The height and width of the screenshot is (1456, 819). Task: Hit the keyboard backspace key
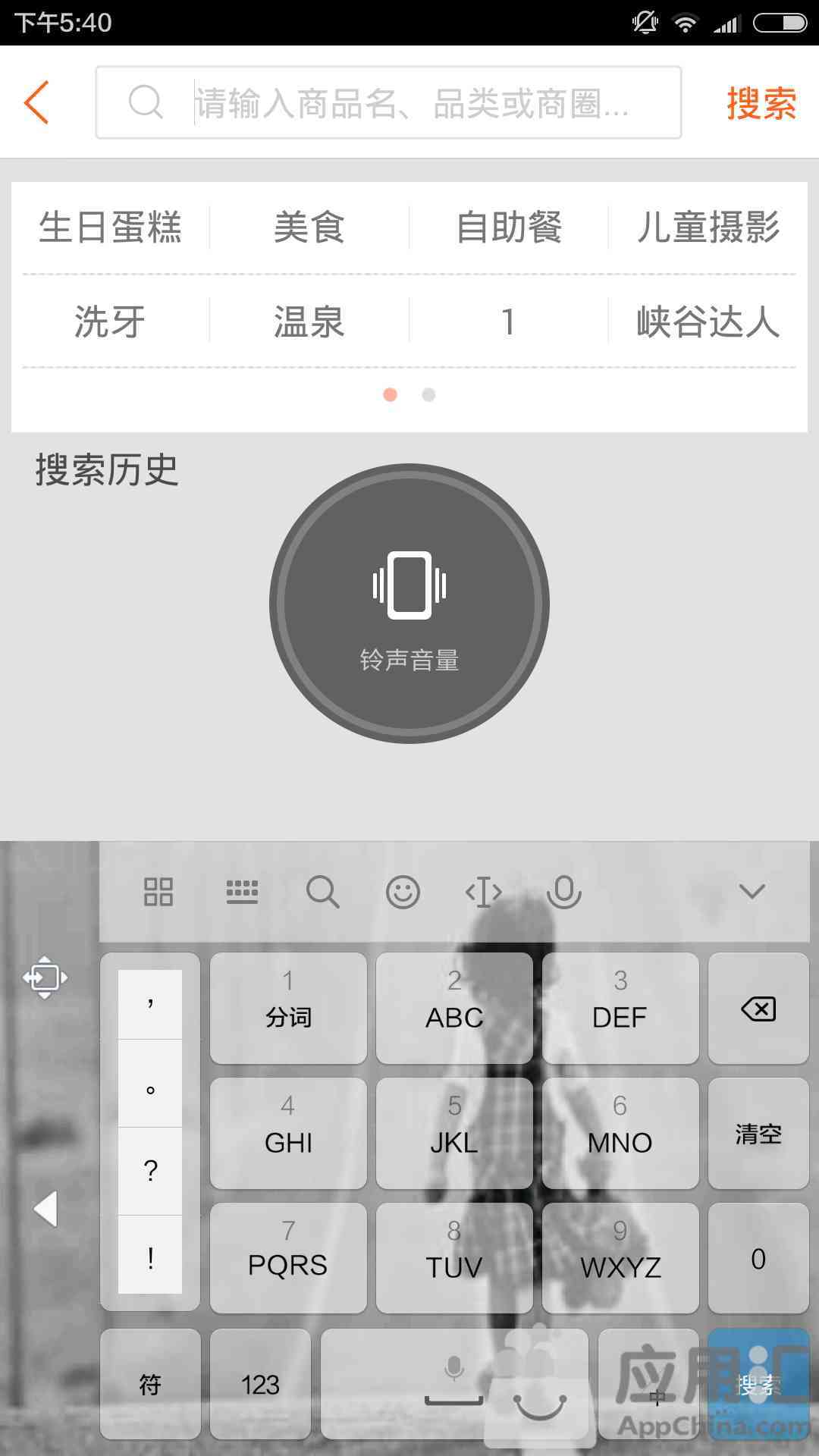click(758, 1009)
